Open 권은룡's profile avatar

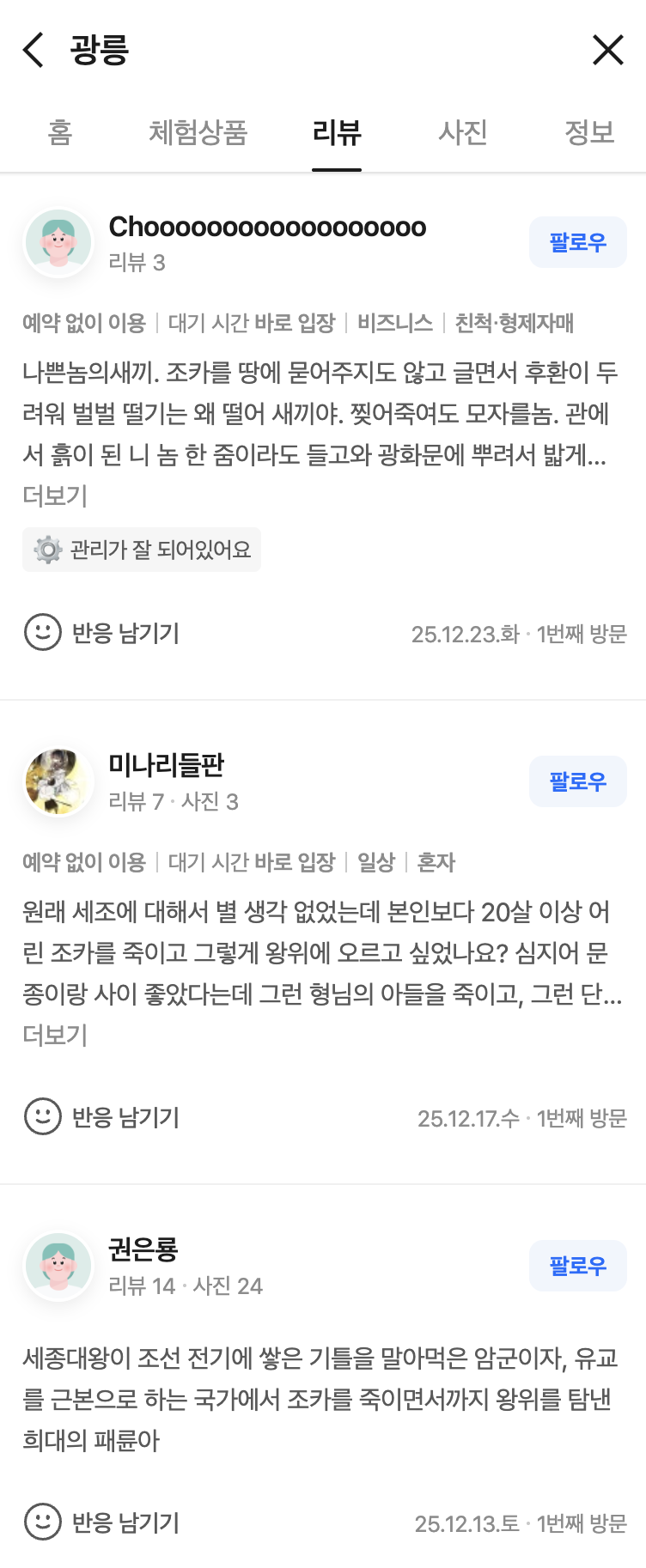point(58,1266)
